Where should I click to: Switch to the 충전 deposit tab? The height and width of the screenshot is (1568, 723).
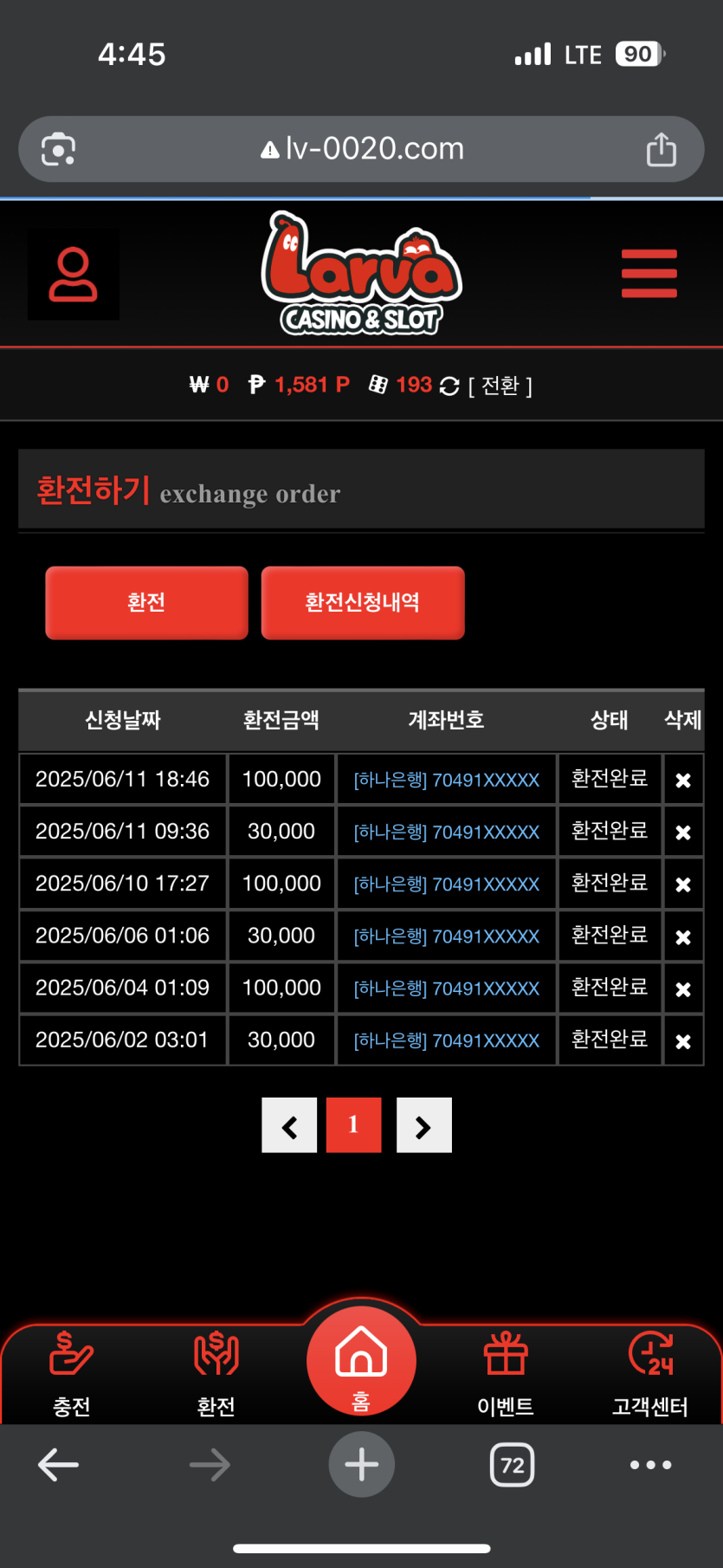click(x=71, y=1373)
